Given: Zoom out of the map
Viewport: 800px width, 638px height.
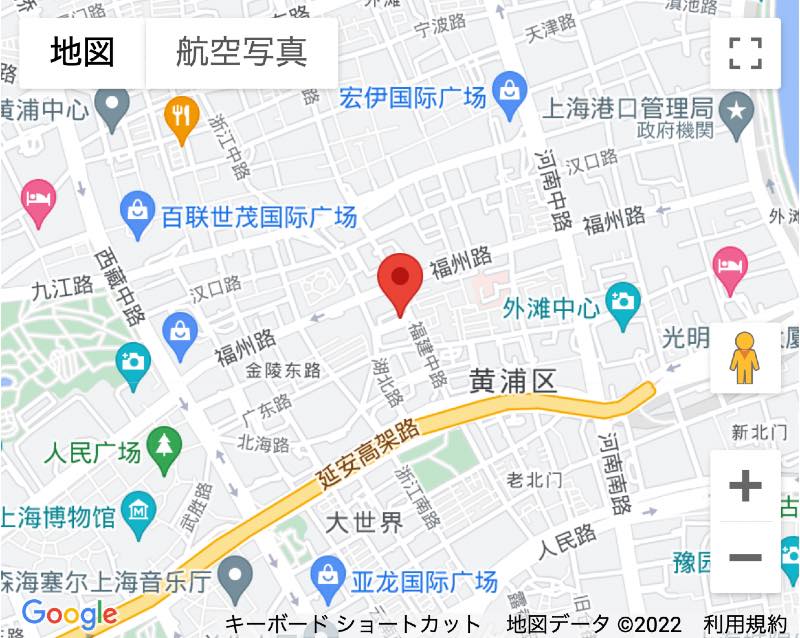Looking at the screenshot, I should (745, 557).
